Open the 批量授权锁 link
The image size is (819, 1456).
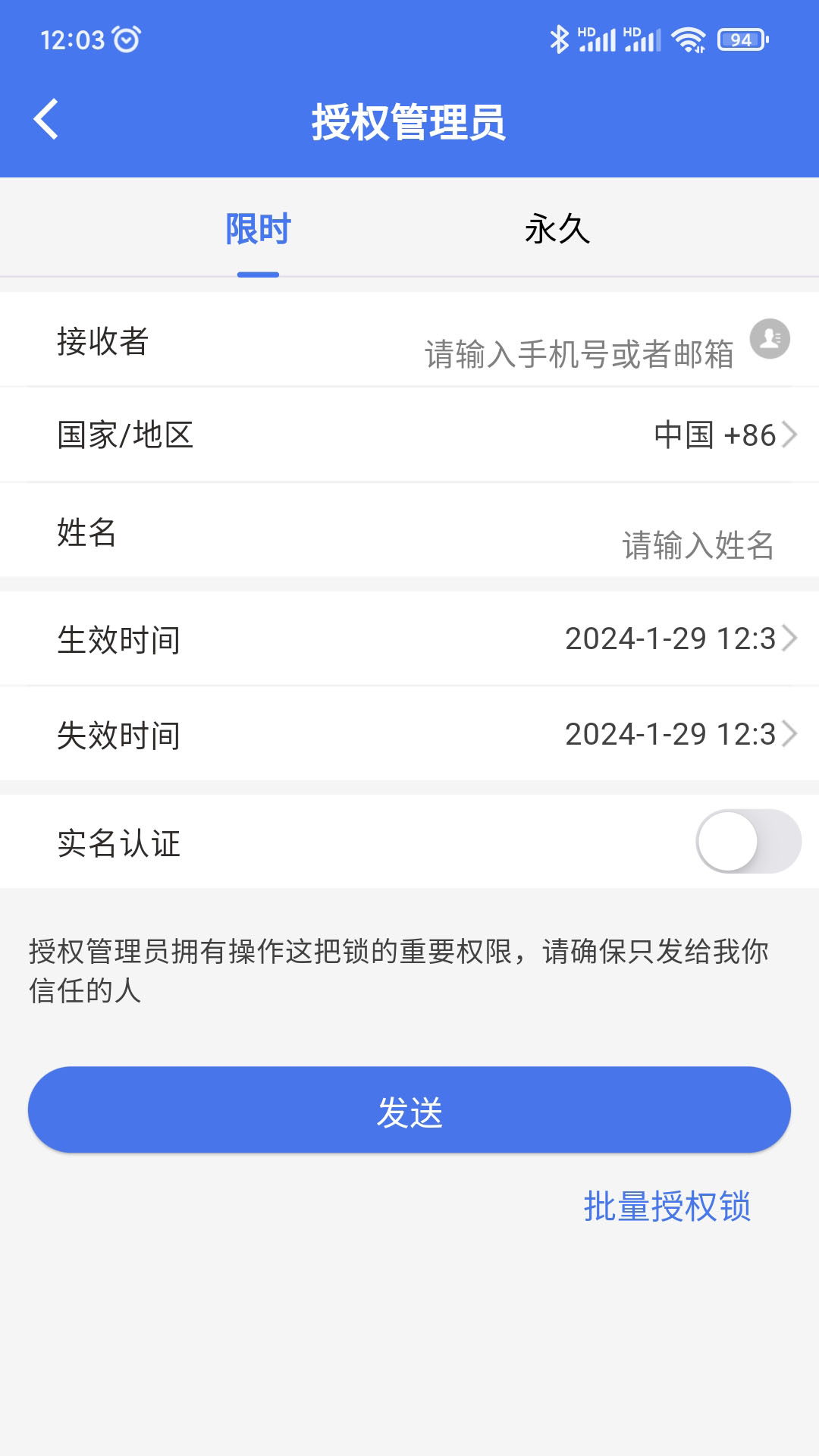point(667,1206)
